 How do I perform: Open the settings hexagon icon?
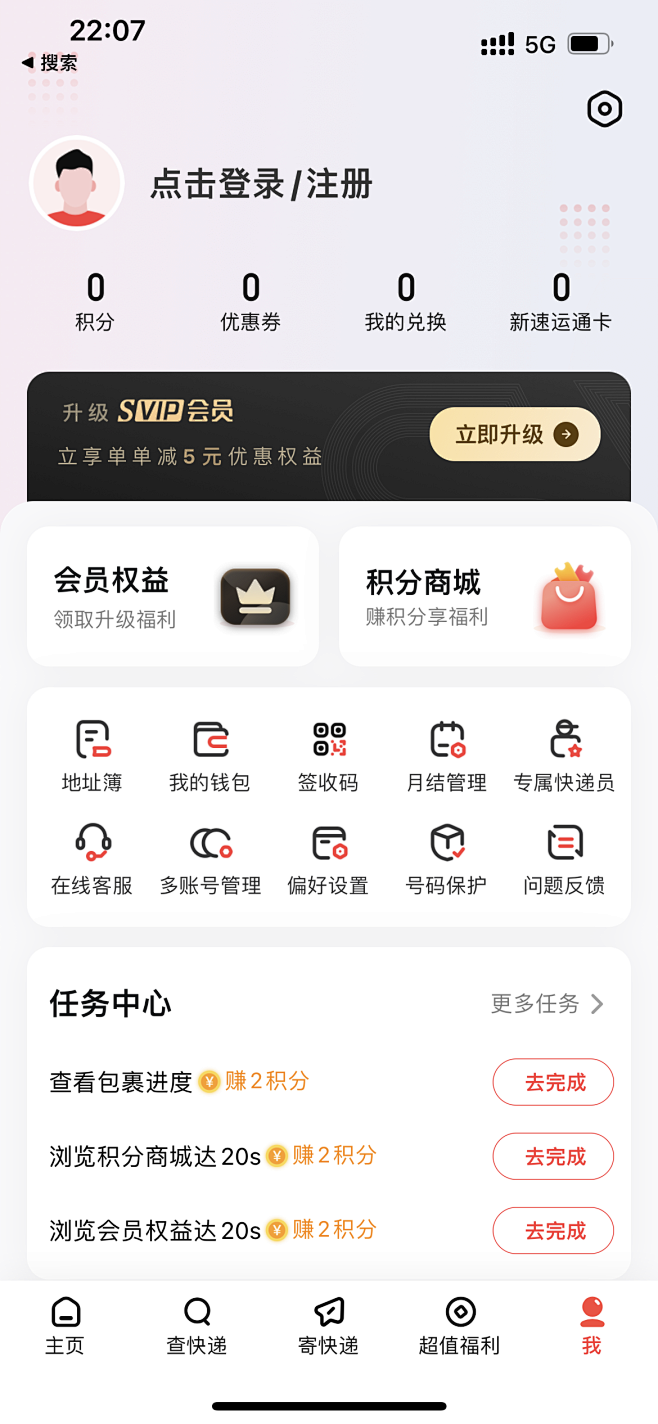[x=604, y=109]
